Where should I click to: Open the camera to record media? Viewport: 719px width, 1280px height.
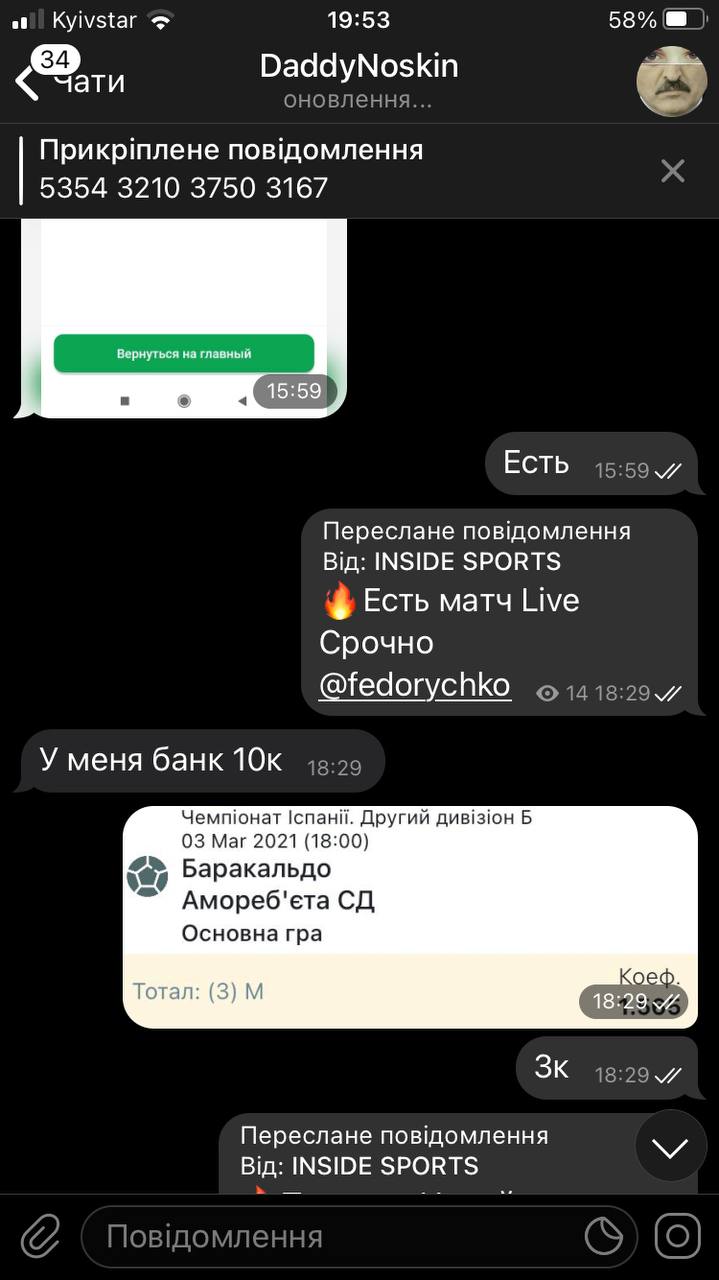(x=678, y=1237)
